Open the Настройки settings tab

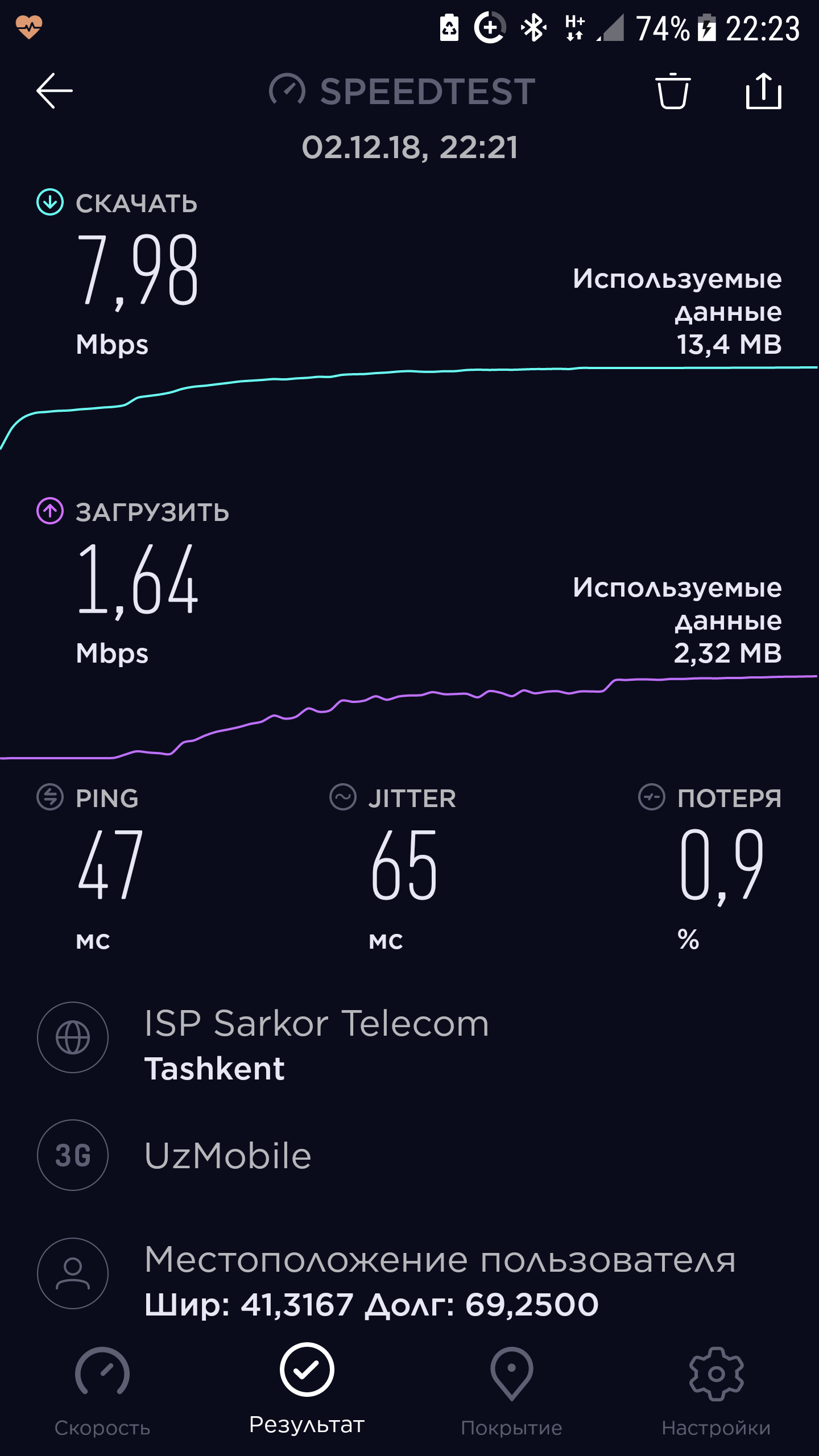click(716, 1388)
